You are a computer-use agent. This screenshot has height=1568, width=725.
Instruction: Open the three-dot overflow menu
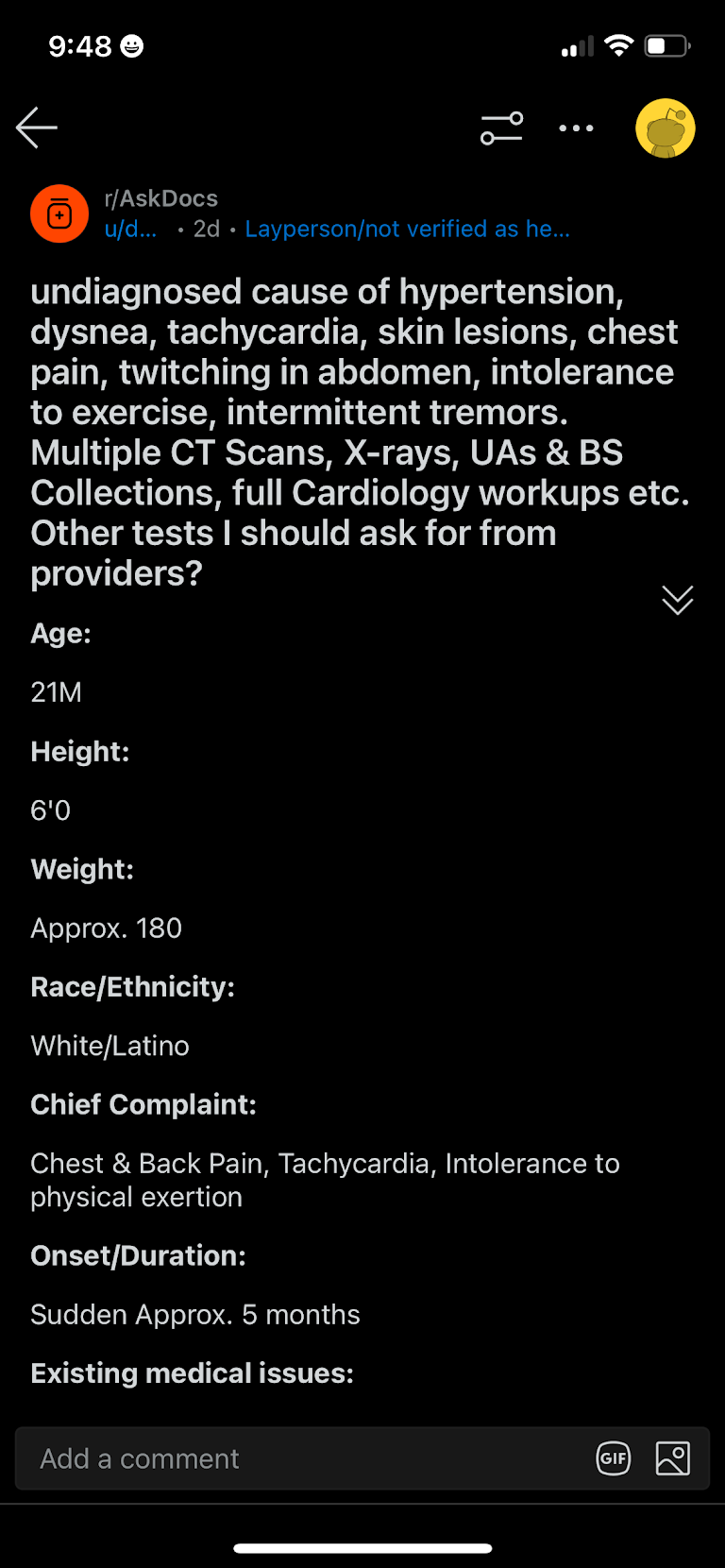(576, 128)
